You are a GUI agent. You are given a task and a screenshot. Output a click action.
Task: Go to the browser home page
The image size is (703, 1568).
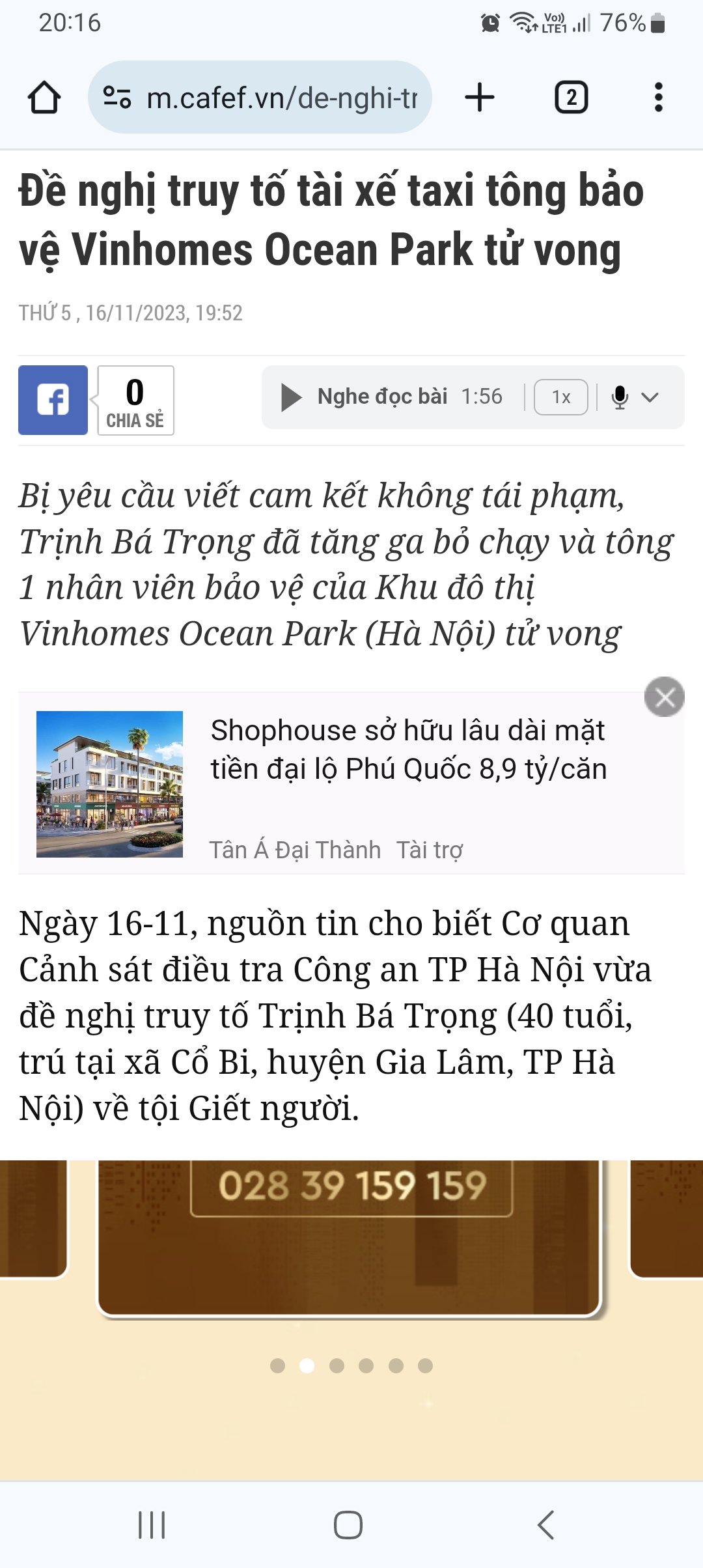pyautogui.click(x=44, y=98)
